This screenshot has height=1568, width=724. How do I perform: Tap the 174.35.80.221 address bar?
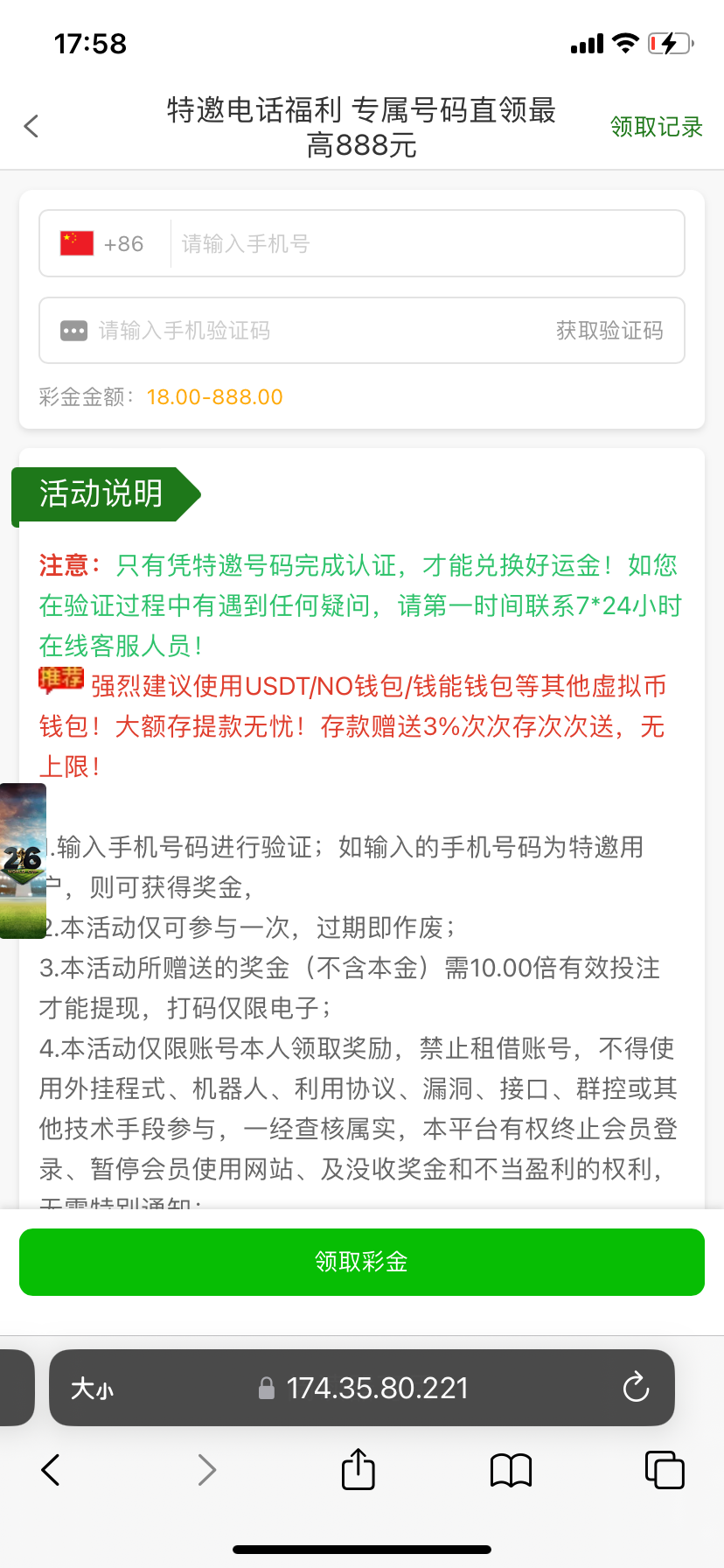pyautogui.click(x=376, y=1389)
